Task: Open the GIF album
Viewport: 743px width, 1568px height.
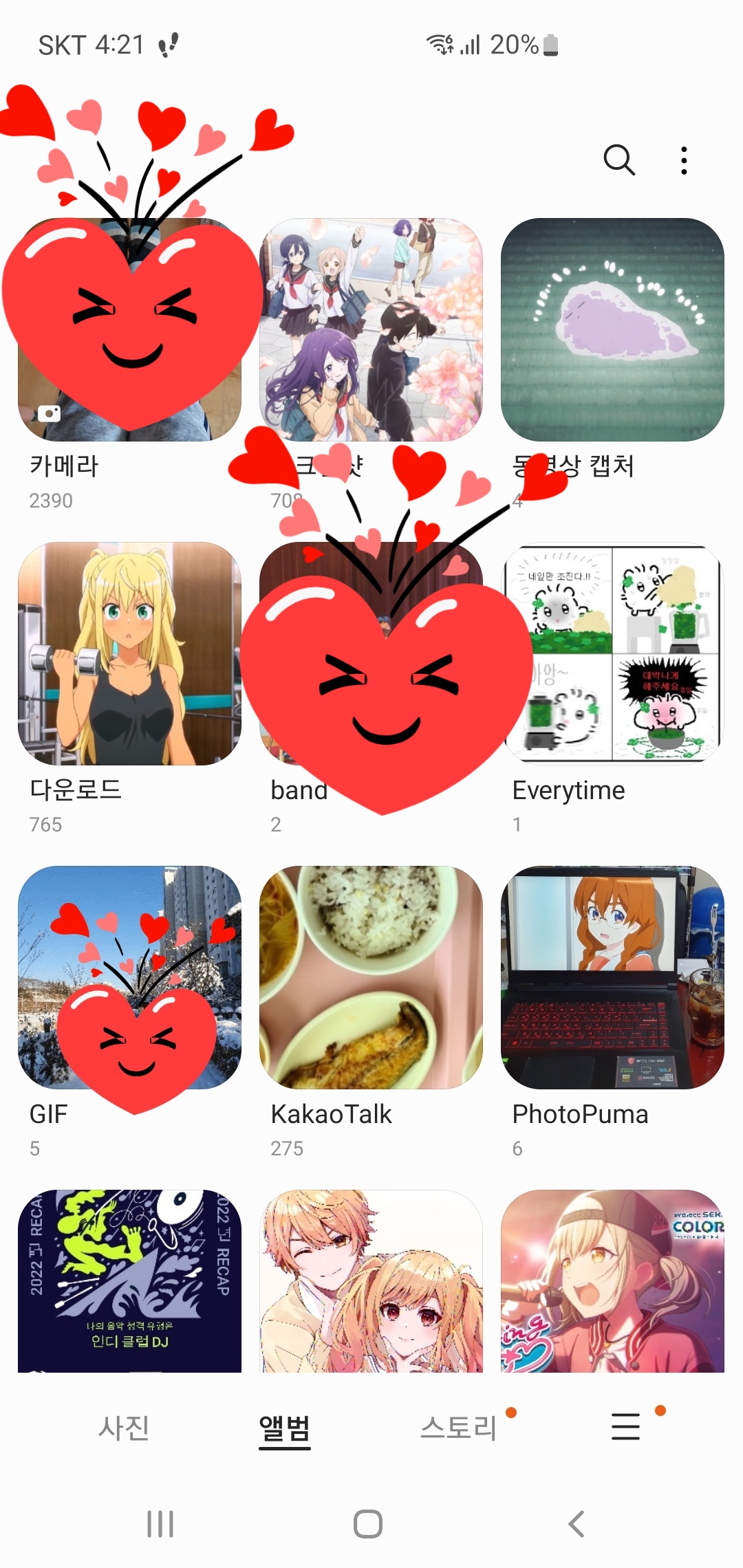Action: click(x=129, y=977)
